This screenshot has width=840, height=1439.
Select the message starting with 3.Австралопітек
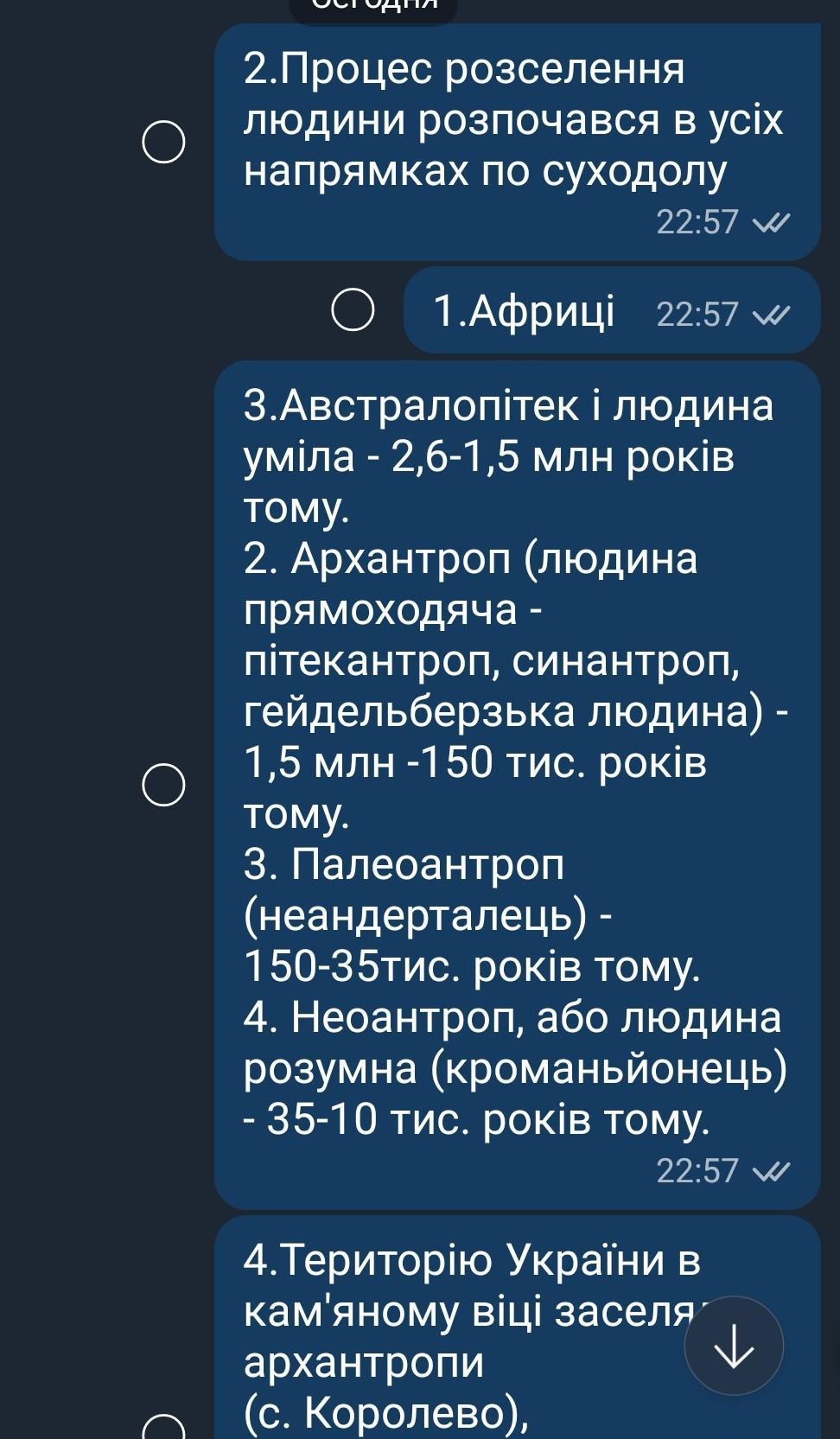click(163, 785)
